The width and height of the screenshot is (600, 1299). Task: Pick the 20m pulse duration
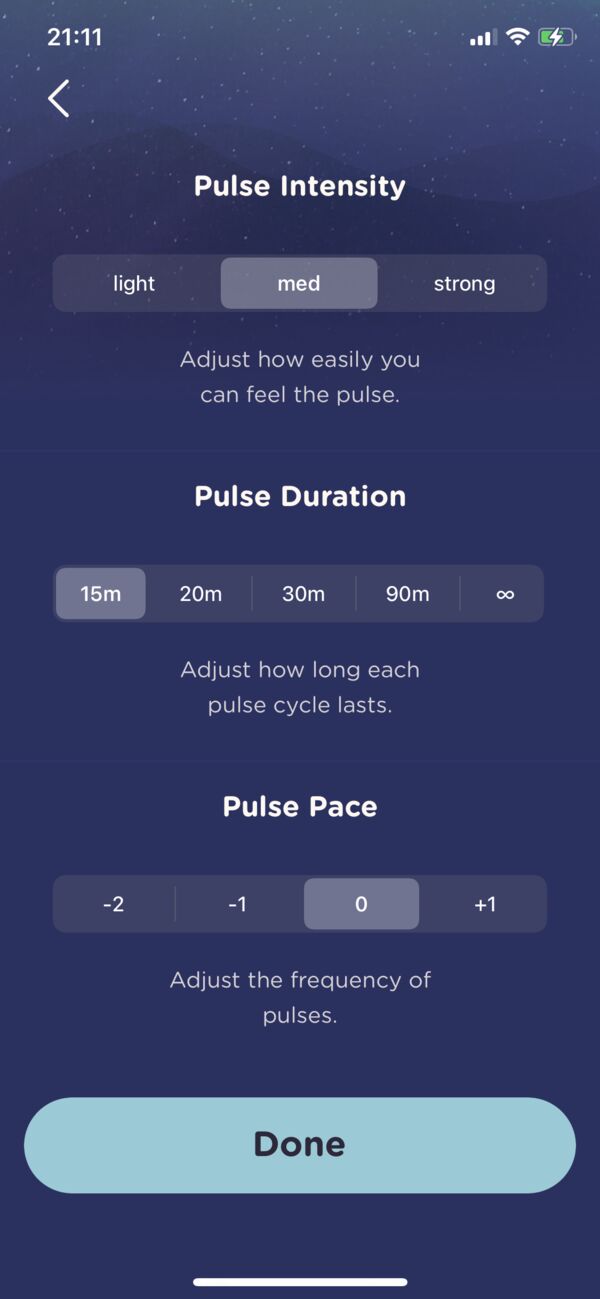pyautogui.click(x=201, y=594)
